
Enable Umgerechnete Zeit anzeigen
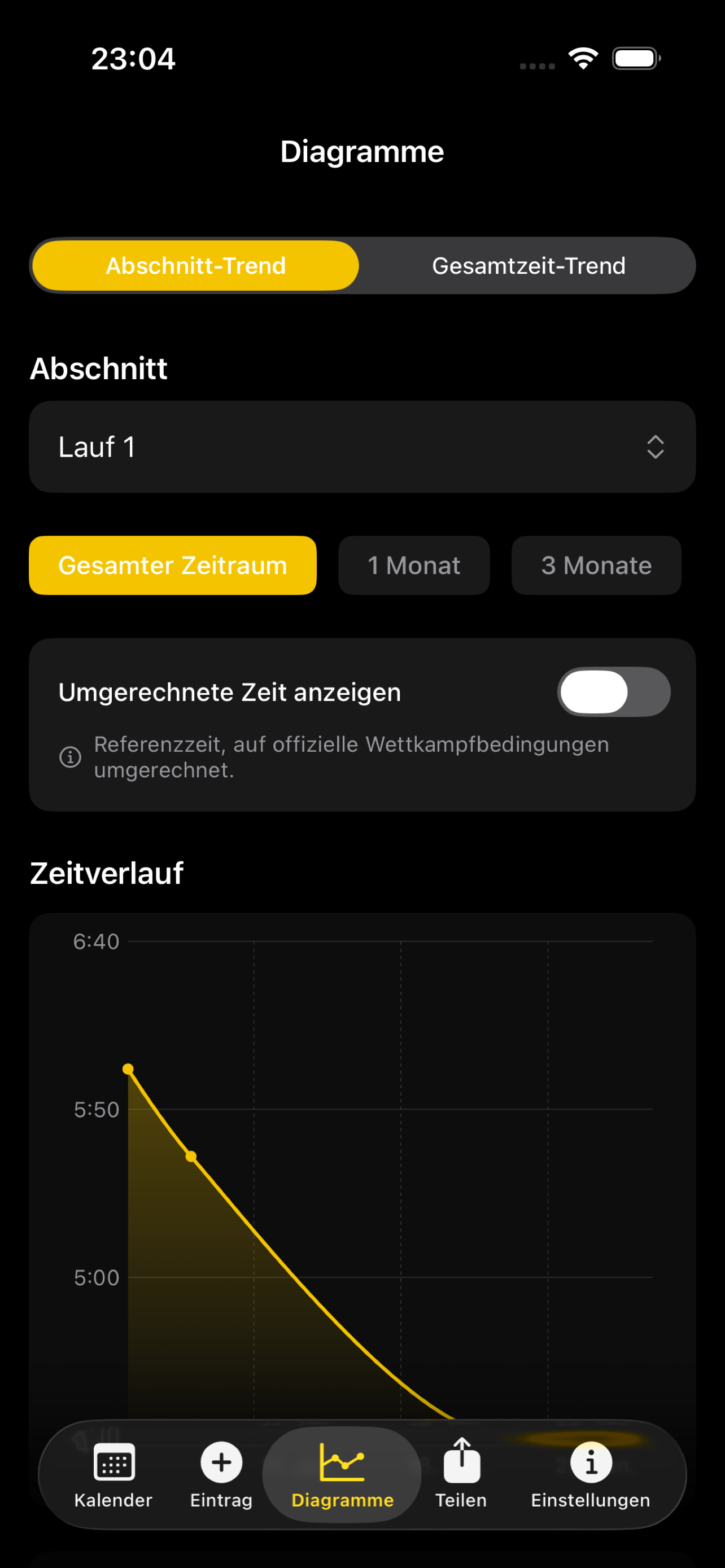[x=613, y=691]
